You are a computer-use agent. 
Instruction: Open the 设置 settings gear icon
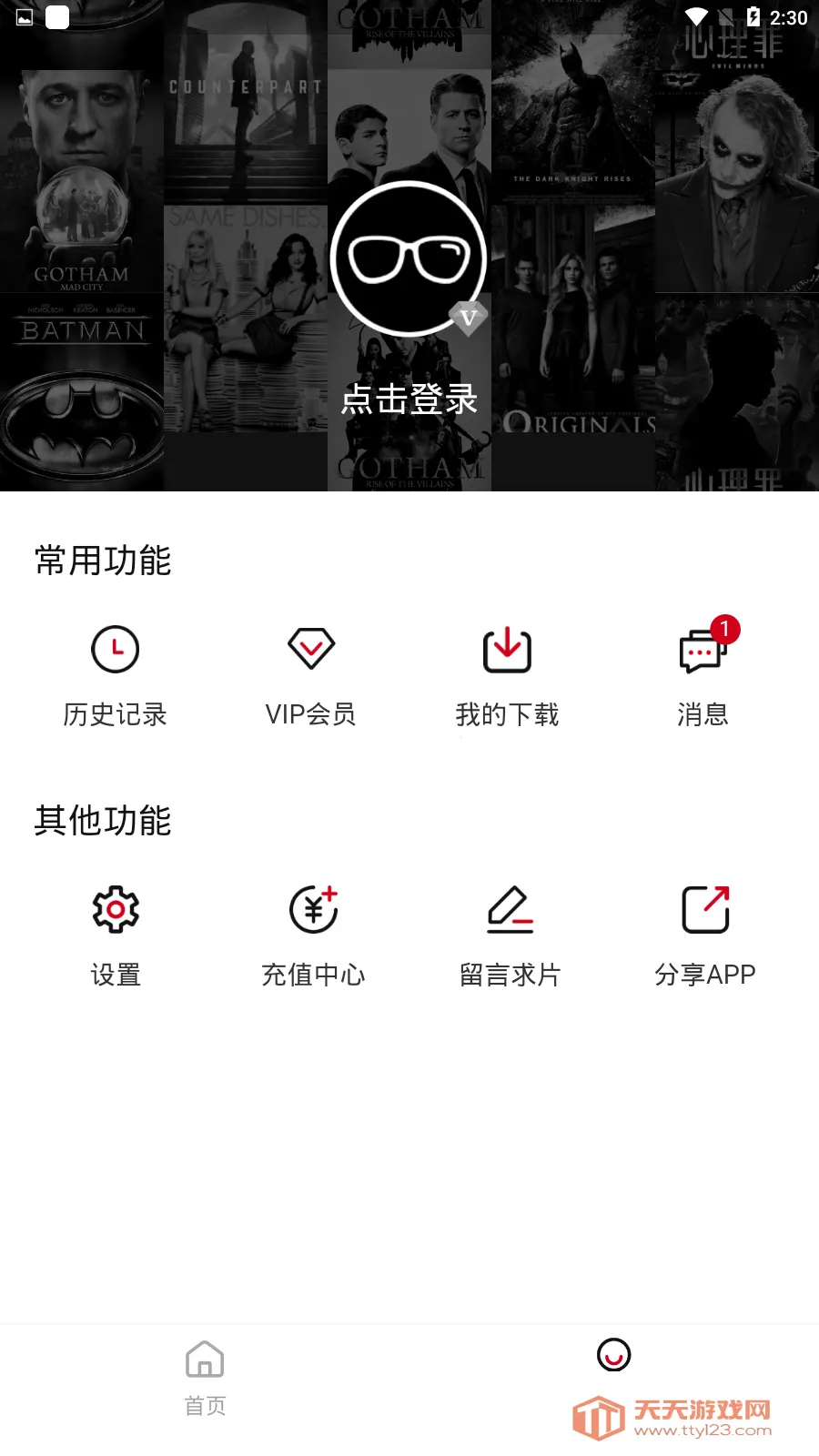click(115, 909)
